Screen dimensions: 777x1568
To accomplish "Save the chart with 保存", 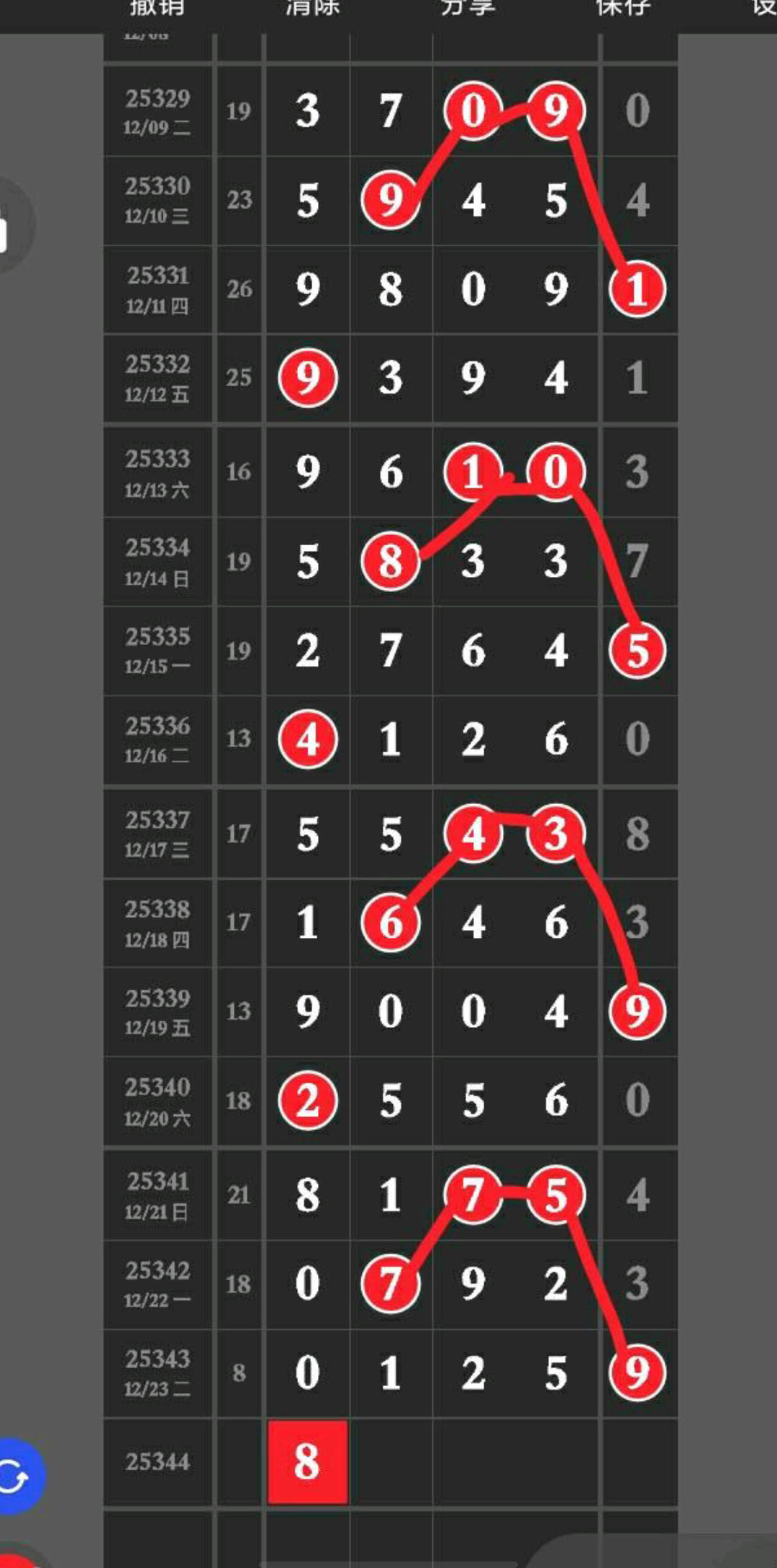I will click(x=623, y=9).
